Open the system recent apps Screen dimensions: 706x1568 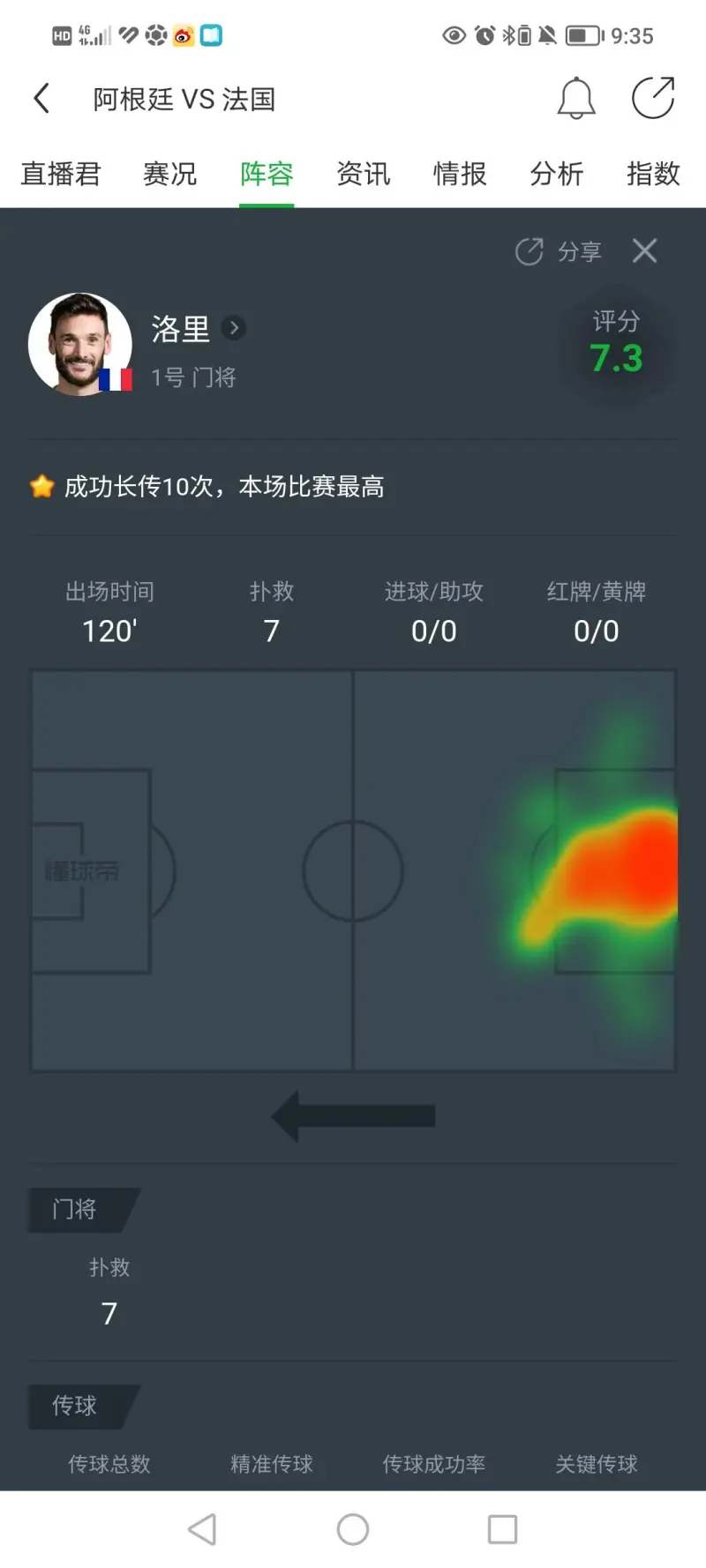[x=502, y=1529]
